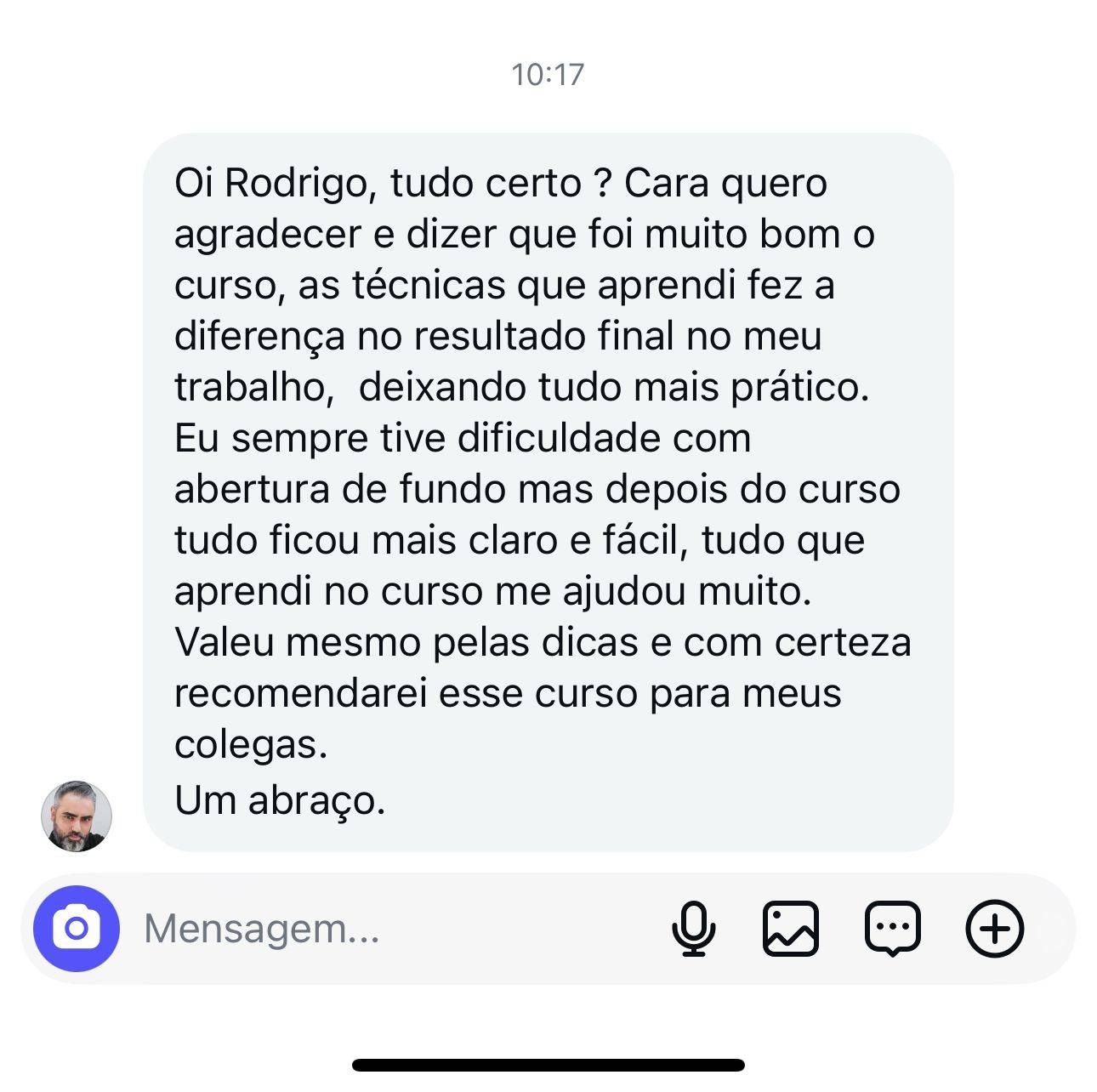This screenshot has height=1092, width=1097.
Task: Open the quick replies speech bubble icon
Action: pyautogui.click(x=892, y=928)
